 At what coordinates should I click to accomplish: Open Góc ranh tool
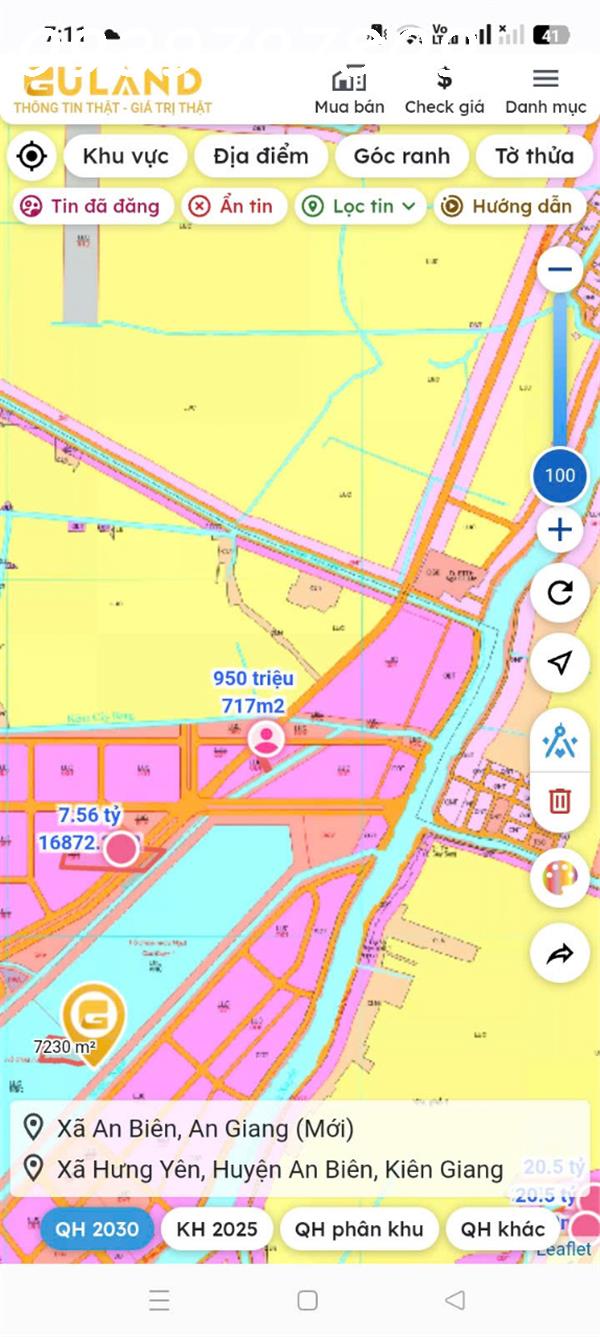[x=402, y=156]
